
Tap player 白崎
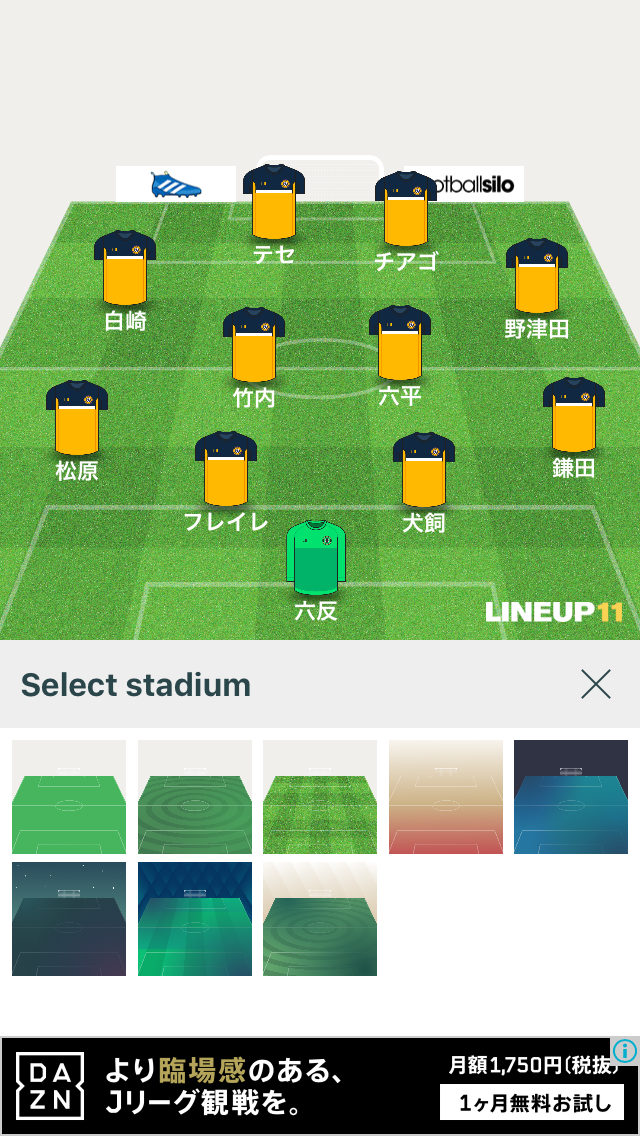coord(125,268)
